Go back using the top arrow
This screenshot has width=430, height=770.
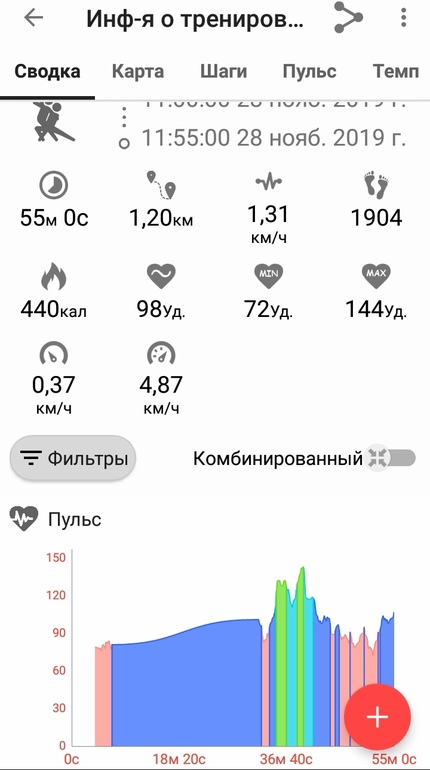tap(33, 19)
